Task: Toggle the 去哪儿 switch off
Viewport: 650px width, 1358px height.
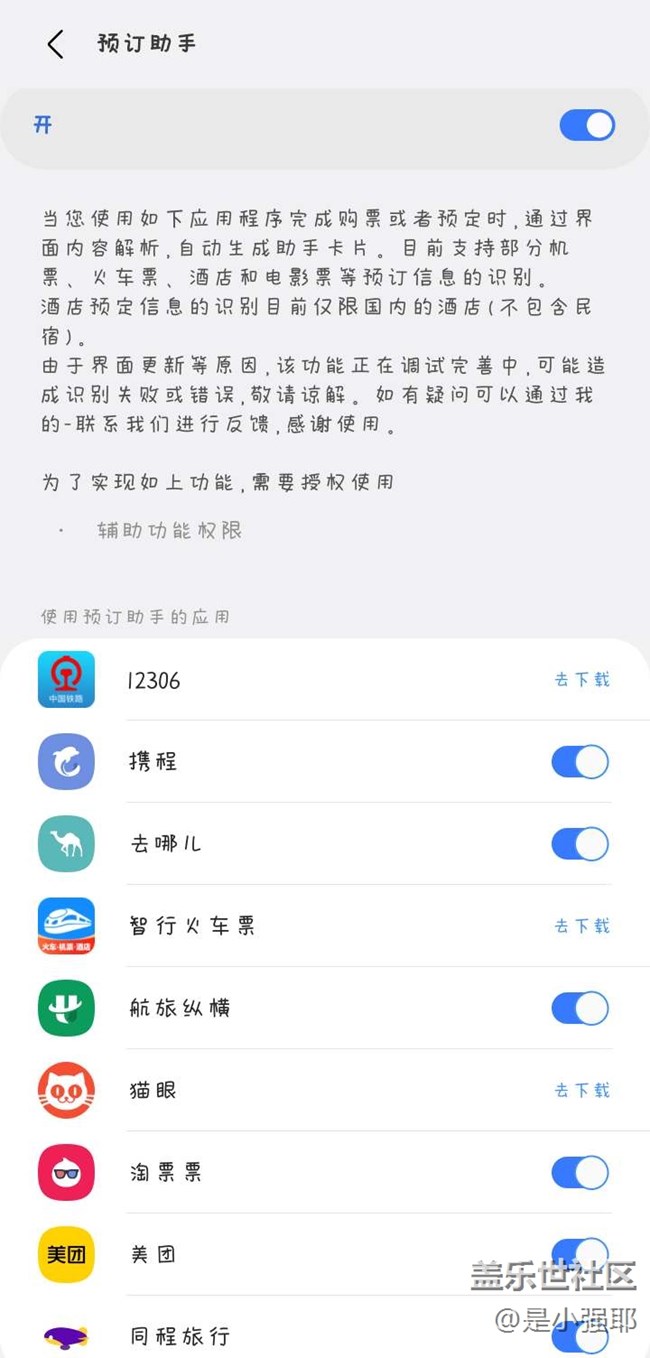Action: coord(580,844)
